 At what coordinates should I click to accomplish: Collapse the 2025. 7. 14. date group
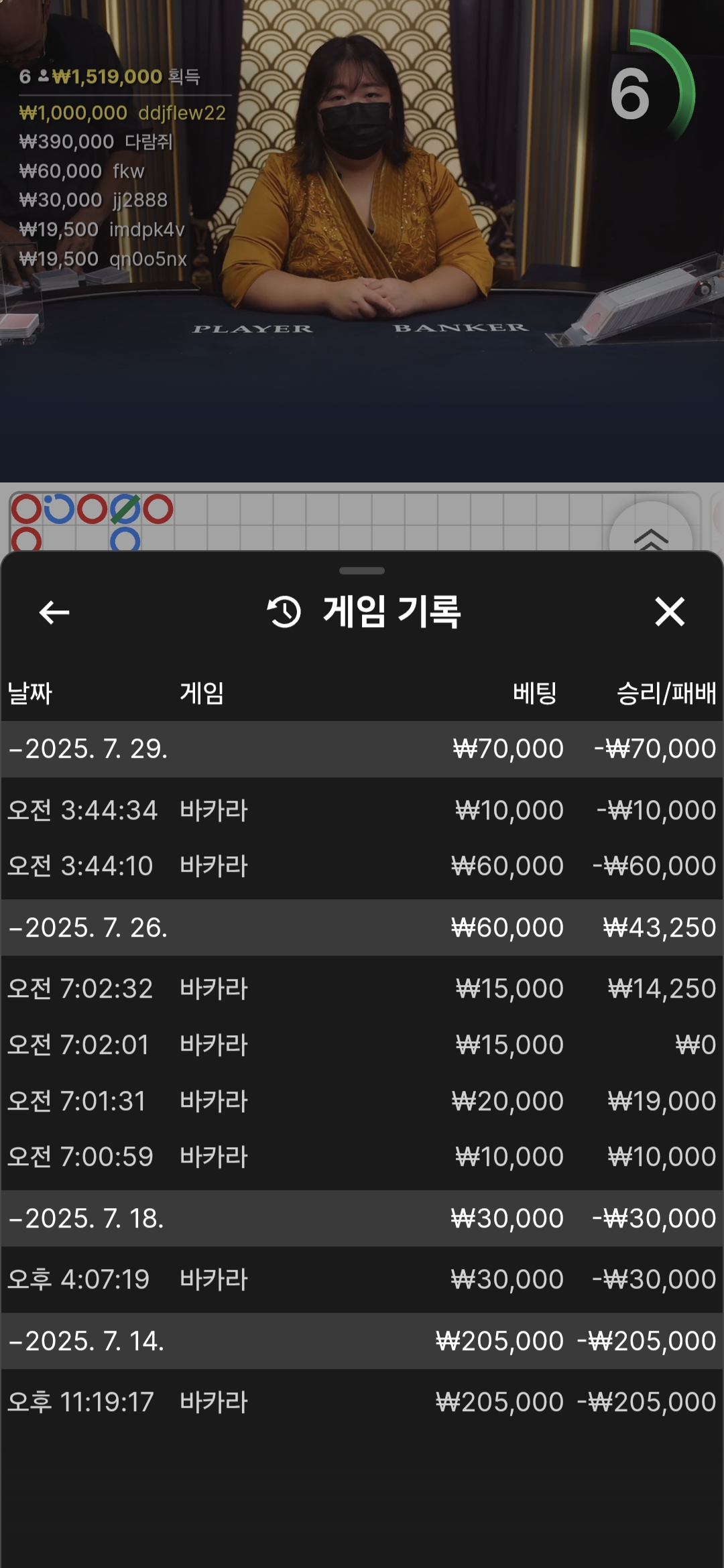click(362, 1341)
